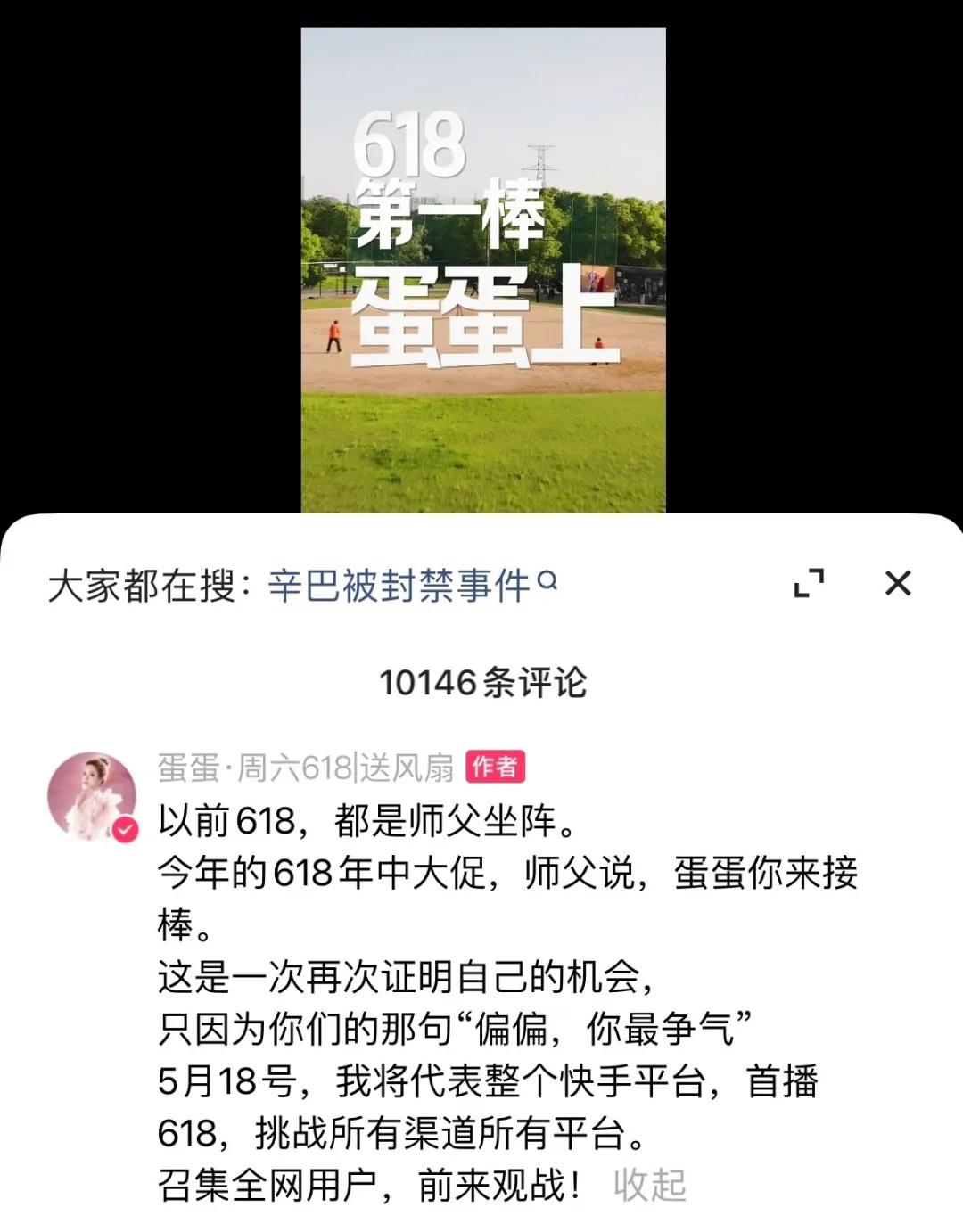Screen dimensions: 963x1232
Task: Close the comments panel
Action: [897, 583]
